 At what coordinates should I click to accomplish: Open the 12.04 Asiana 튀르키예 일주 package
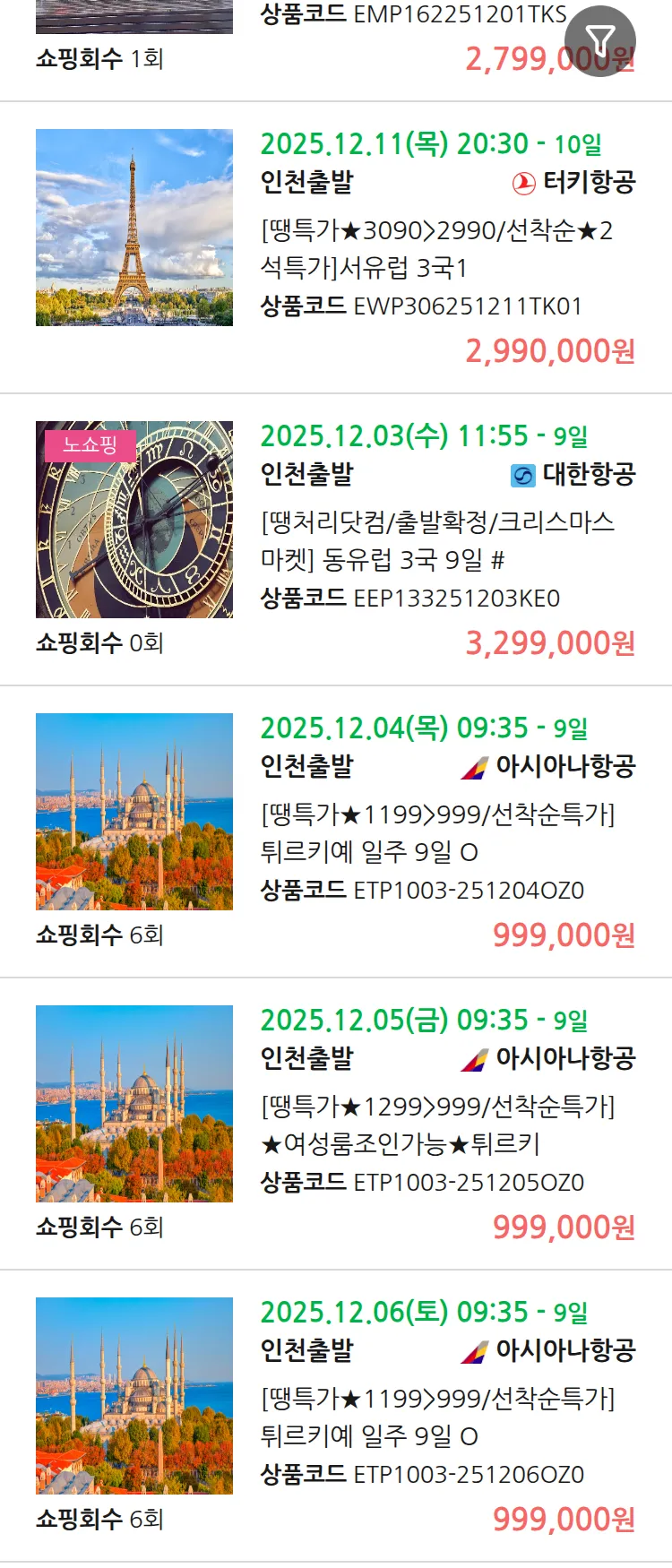[x=436, y=832]
